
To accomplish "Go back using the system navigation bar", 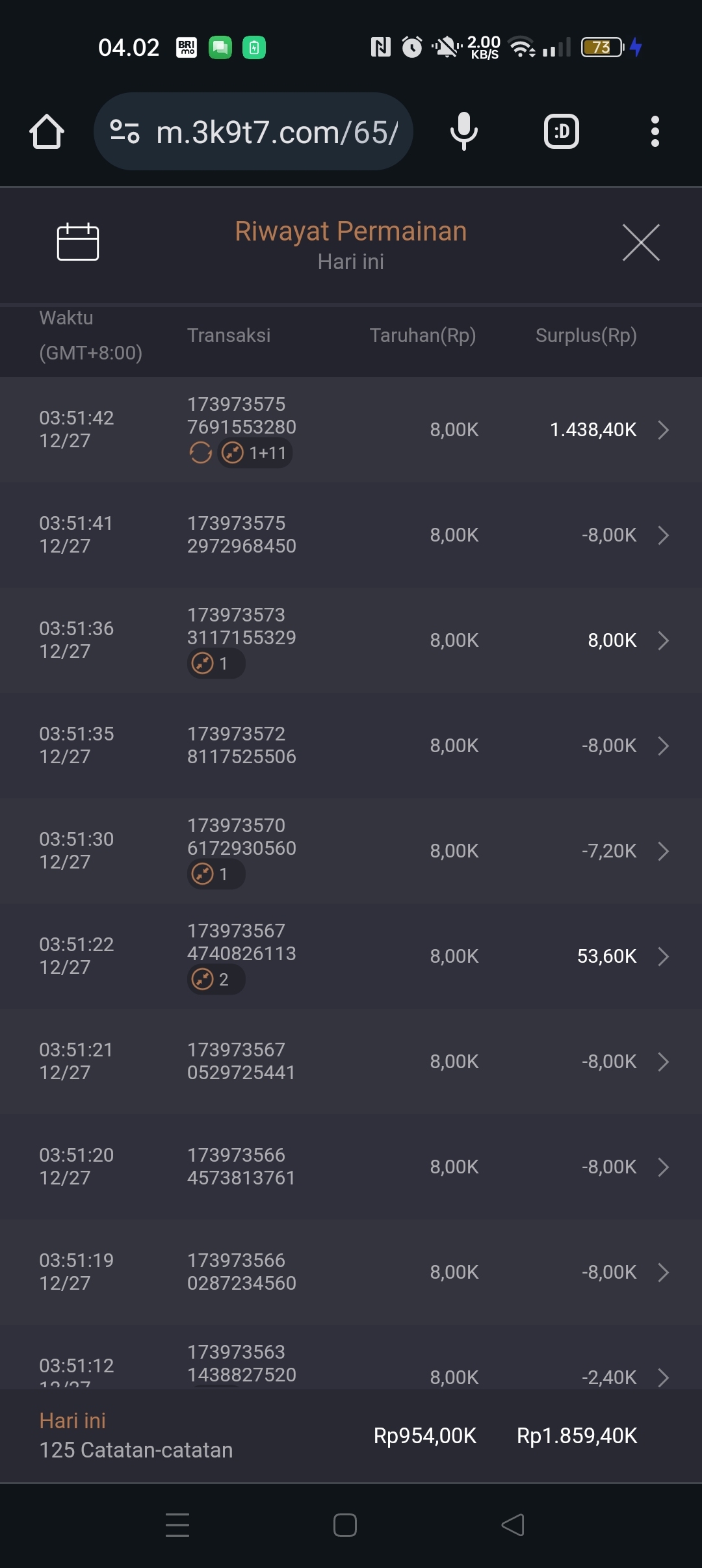I will (x=513, y=1525).
